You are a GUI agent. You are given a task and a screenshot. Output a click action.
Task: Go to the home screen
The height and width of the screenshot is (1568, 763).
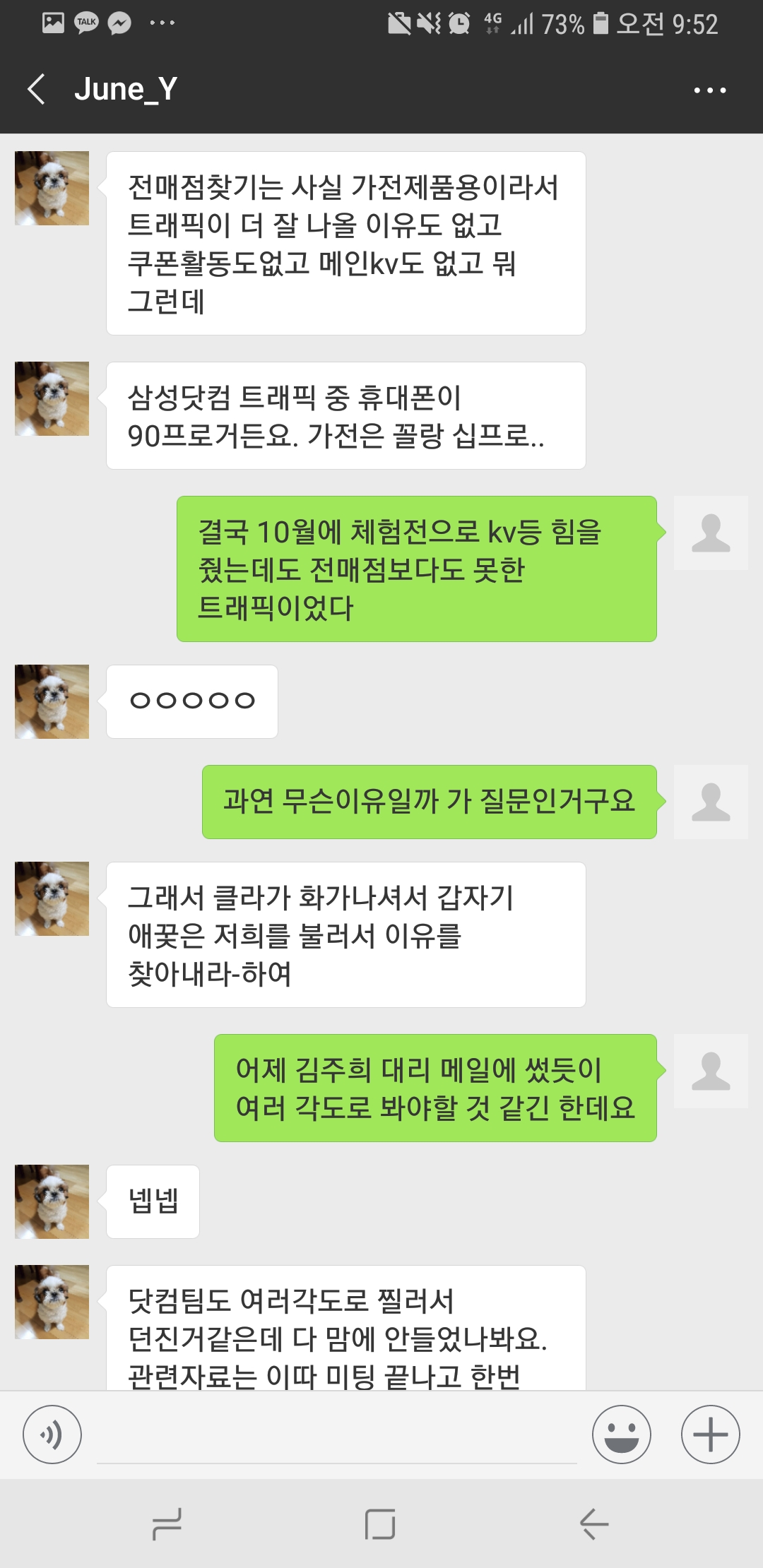point(380,1524)
